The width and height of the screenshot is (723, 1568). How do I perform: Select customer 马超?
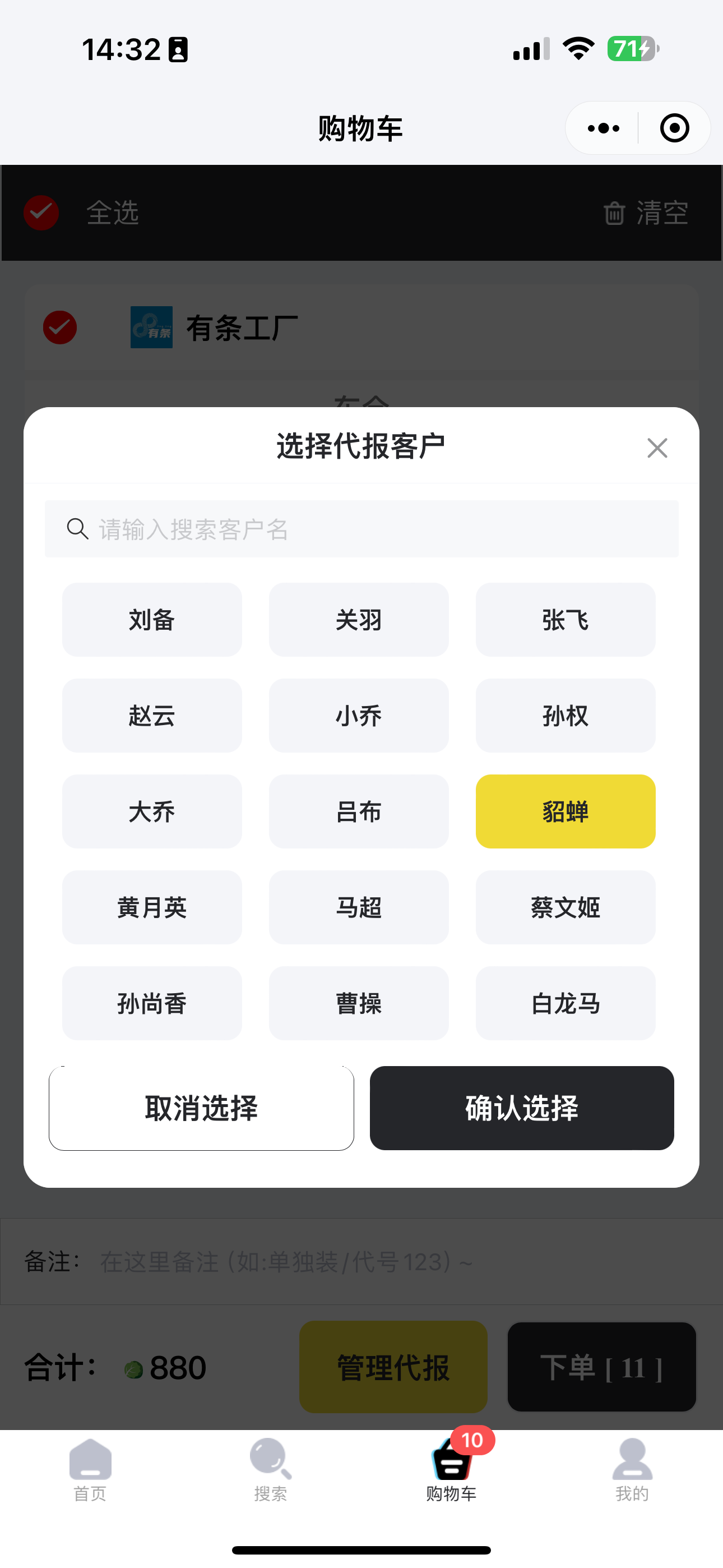click(359, 907)
